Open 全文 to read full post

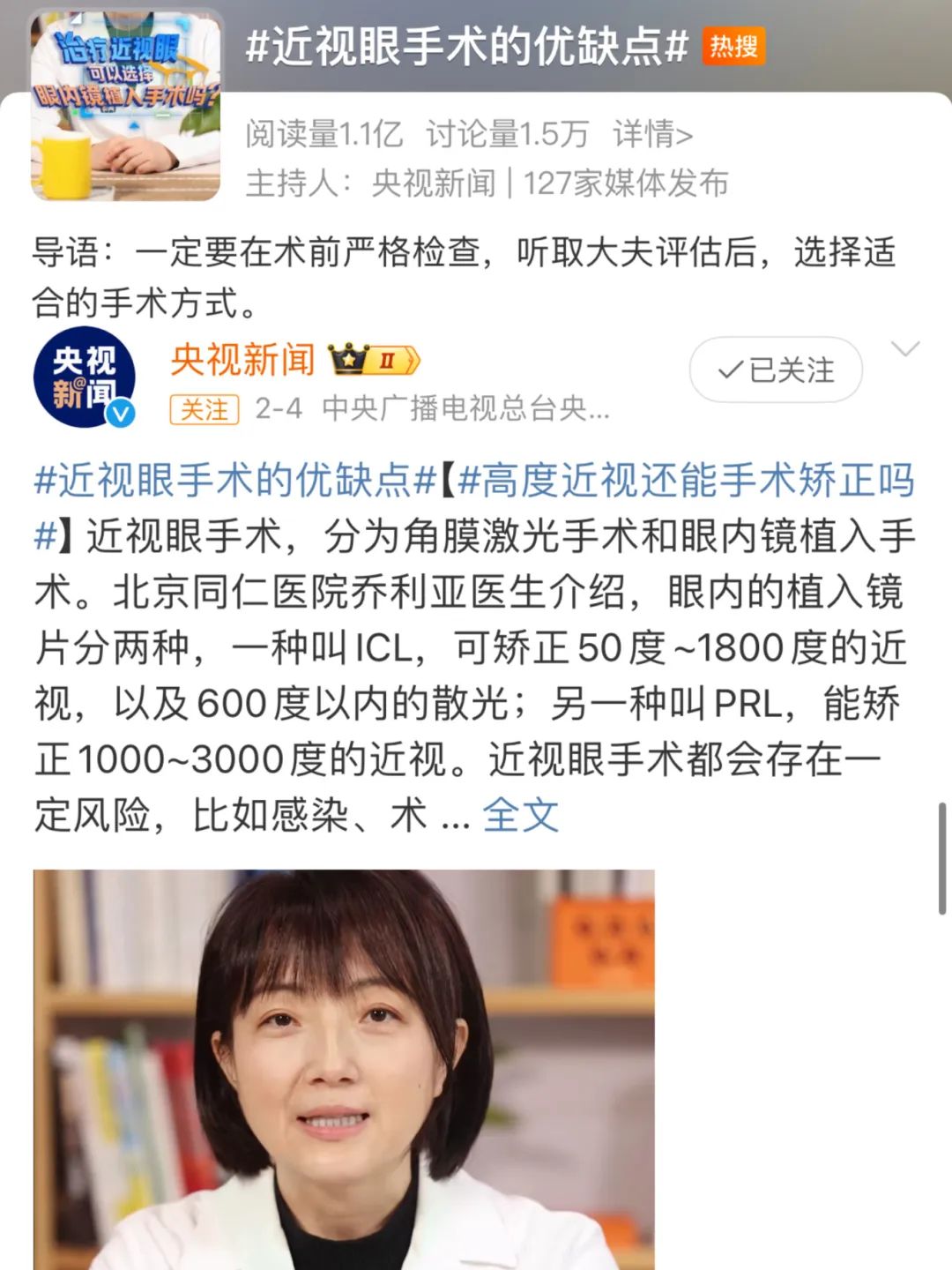[x=520, y=815]
